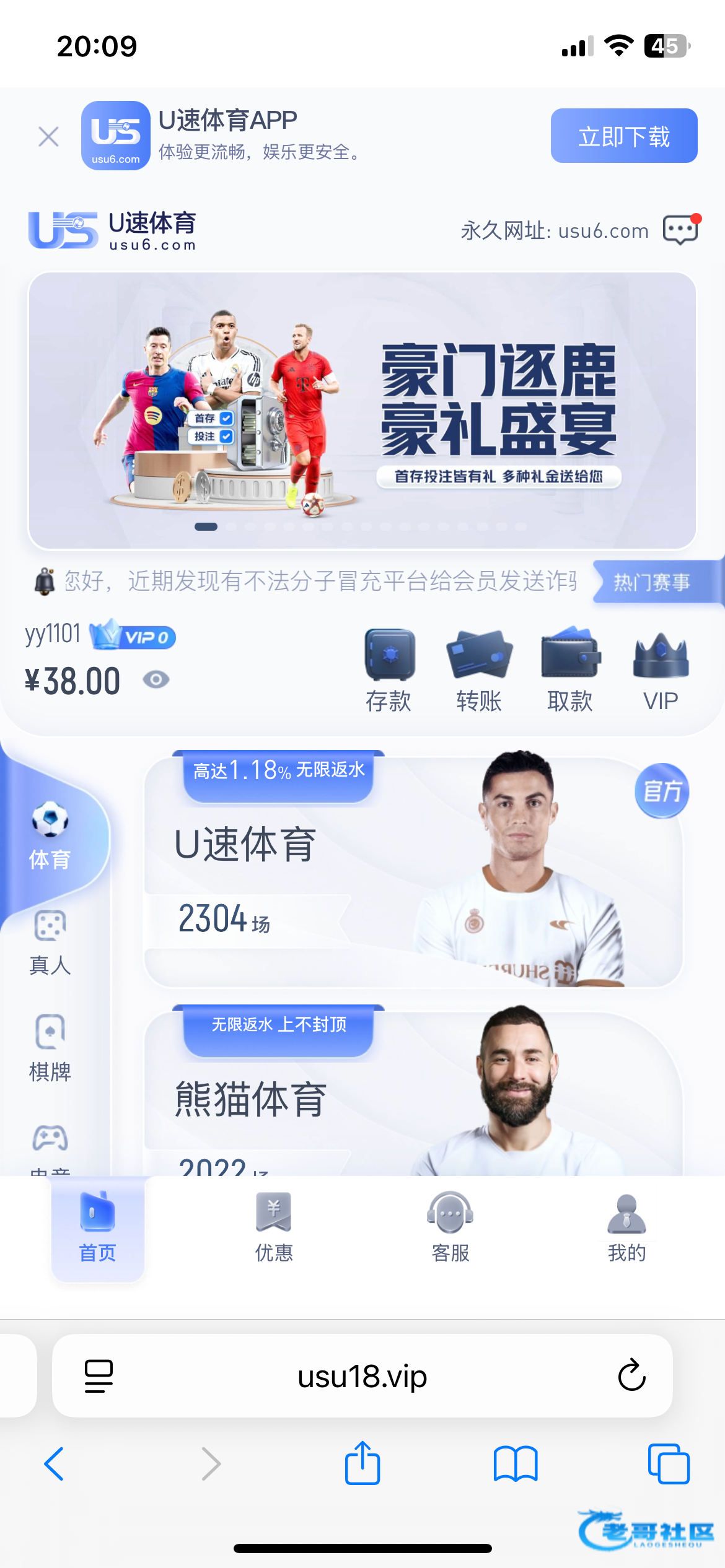Switch to the 客服 tab
This screenshot has height=1568, width=725.
(x=450, y=1227)
